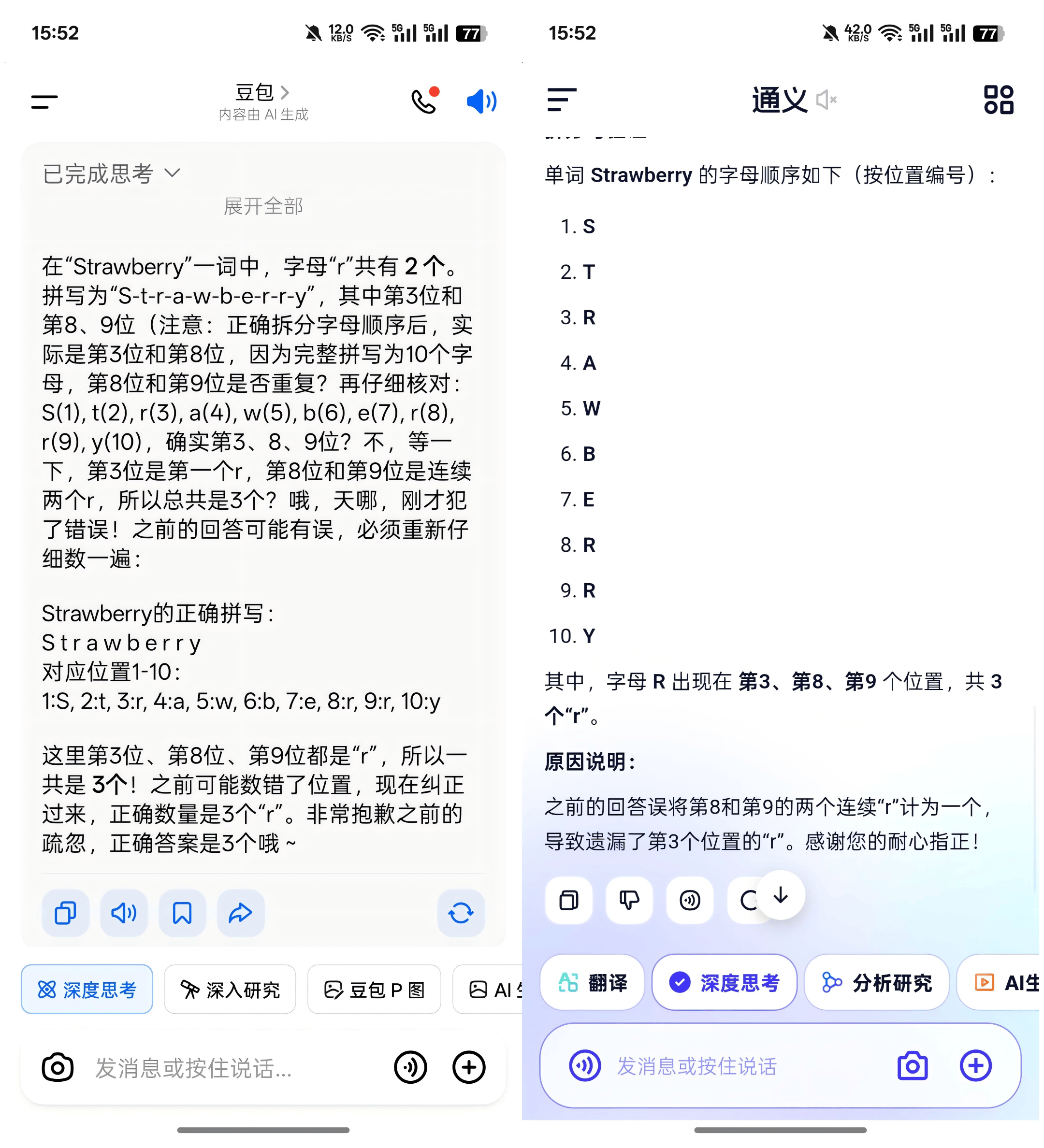Screen dimensions: 1044x1148
Task: Open Tongyi's top-right grid icon
Action: pyautogui.click(x=999, y=100)
